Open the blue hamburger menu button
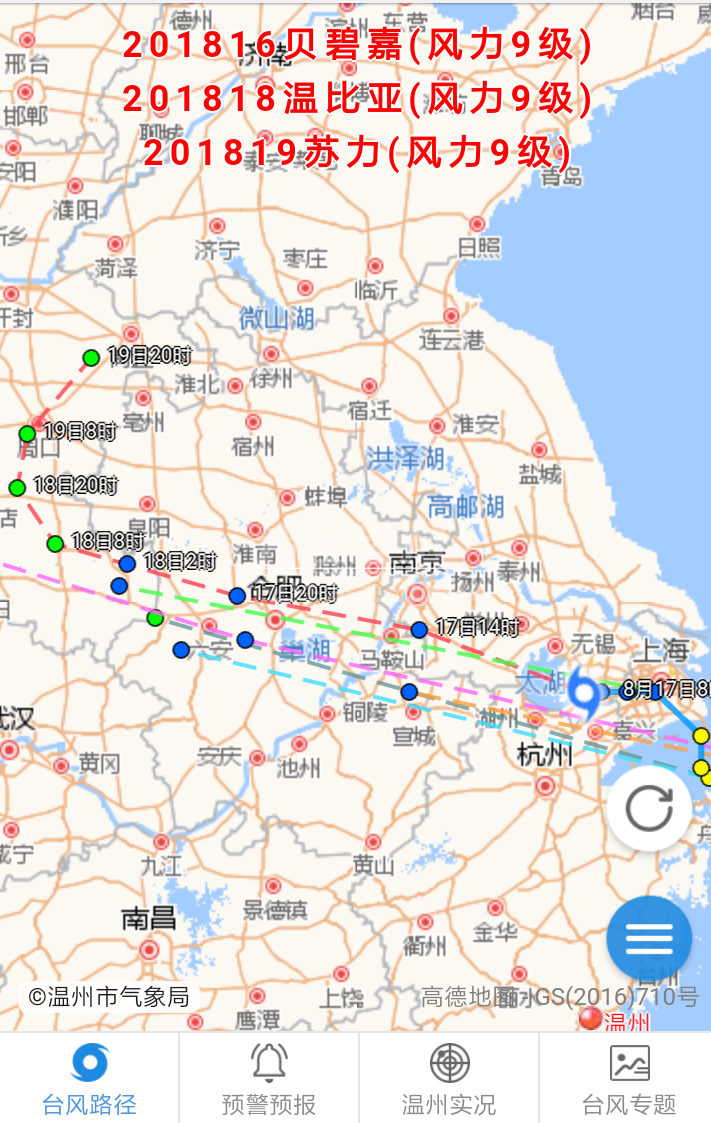 pos(648,938)
